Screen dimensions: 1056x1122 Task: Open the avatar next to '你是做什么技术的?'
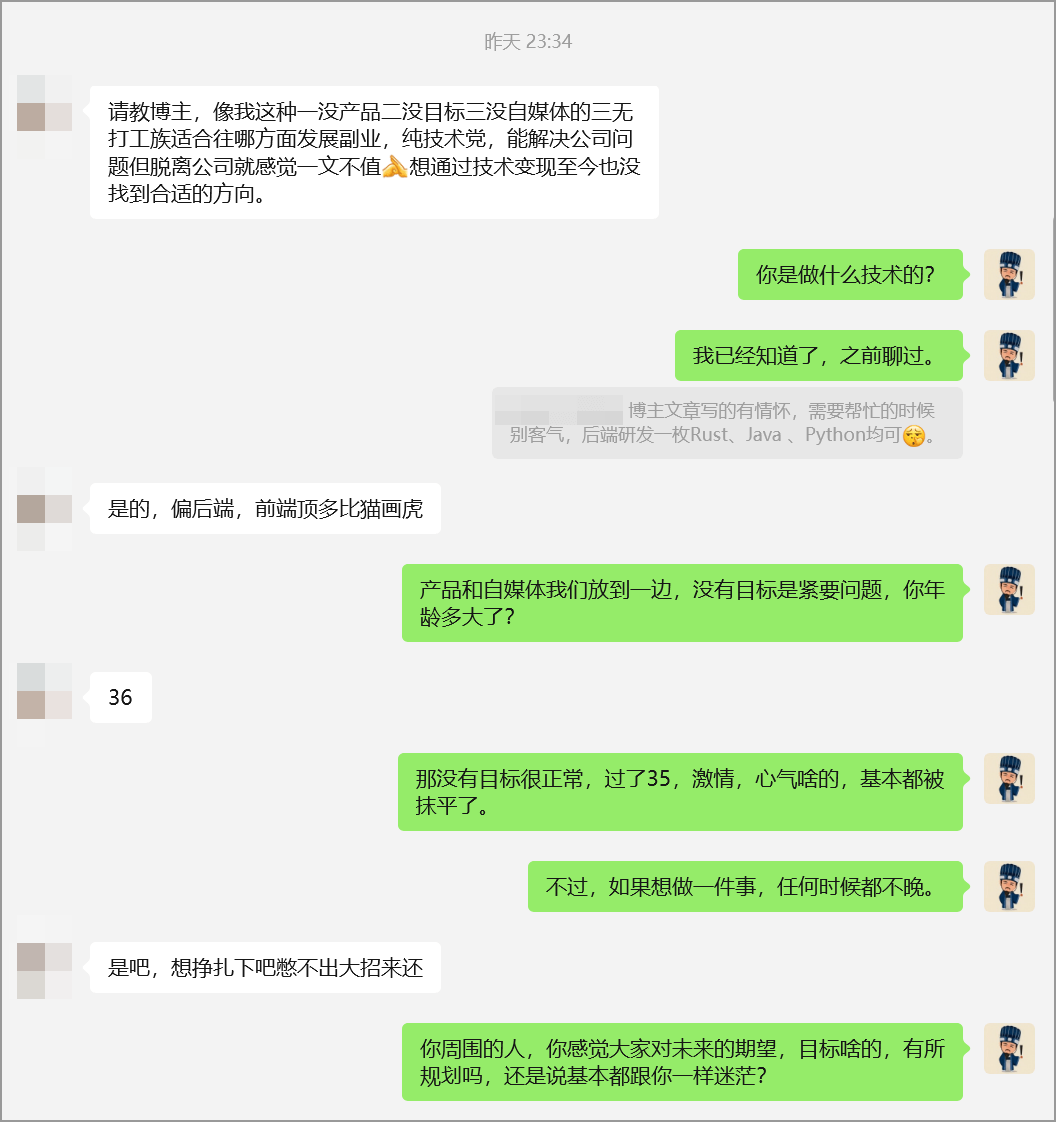click(1009, 274)
